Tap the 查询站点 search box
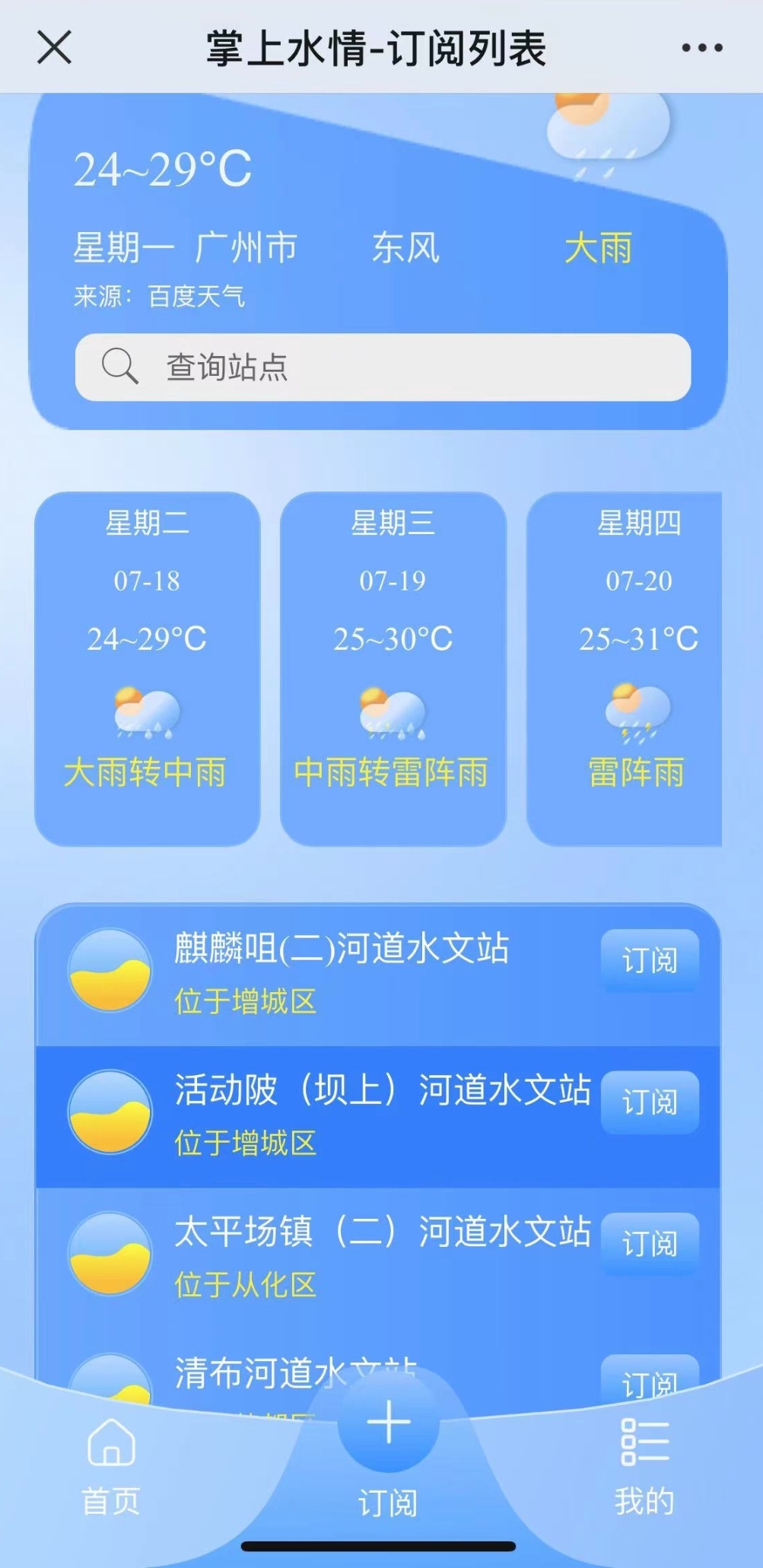The height and width of the screenshot is (1568, 763). [383, 367]
